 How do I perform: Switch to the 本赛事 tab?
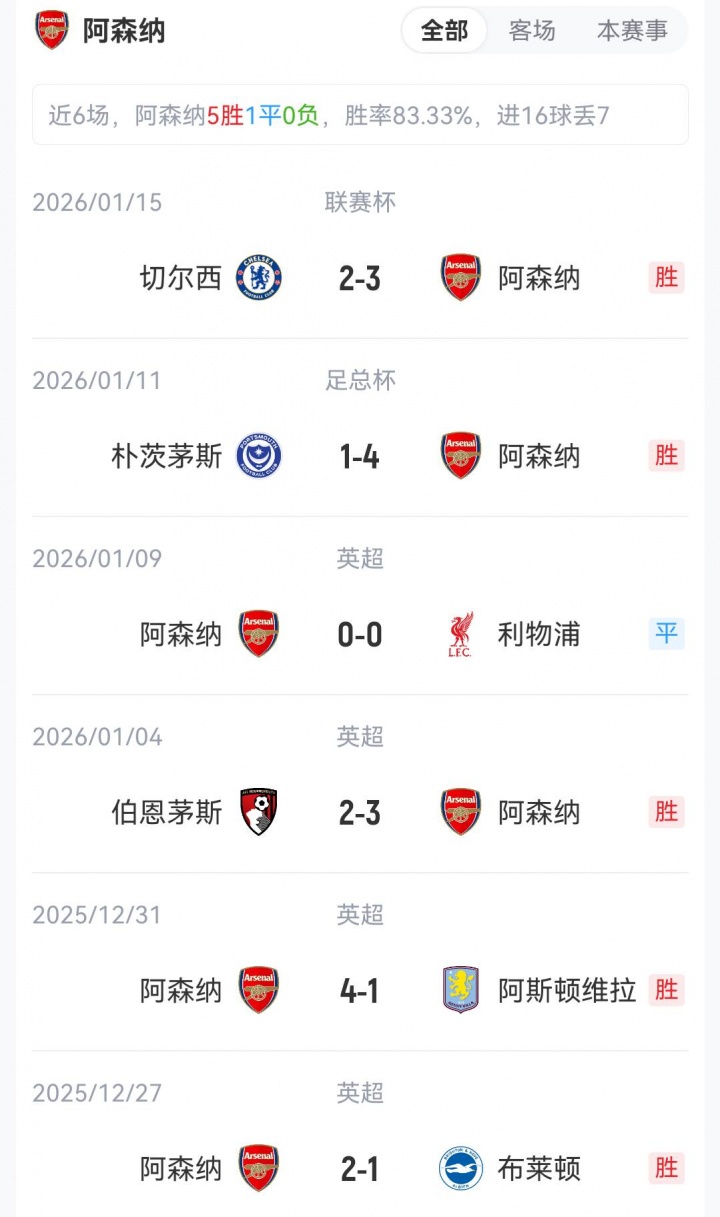[x=632, y=31]
